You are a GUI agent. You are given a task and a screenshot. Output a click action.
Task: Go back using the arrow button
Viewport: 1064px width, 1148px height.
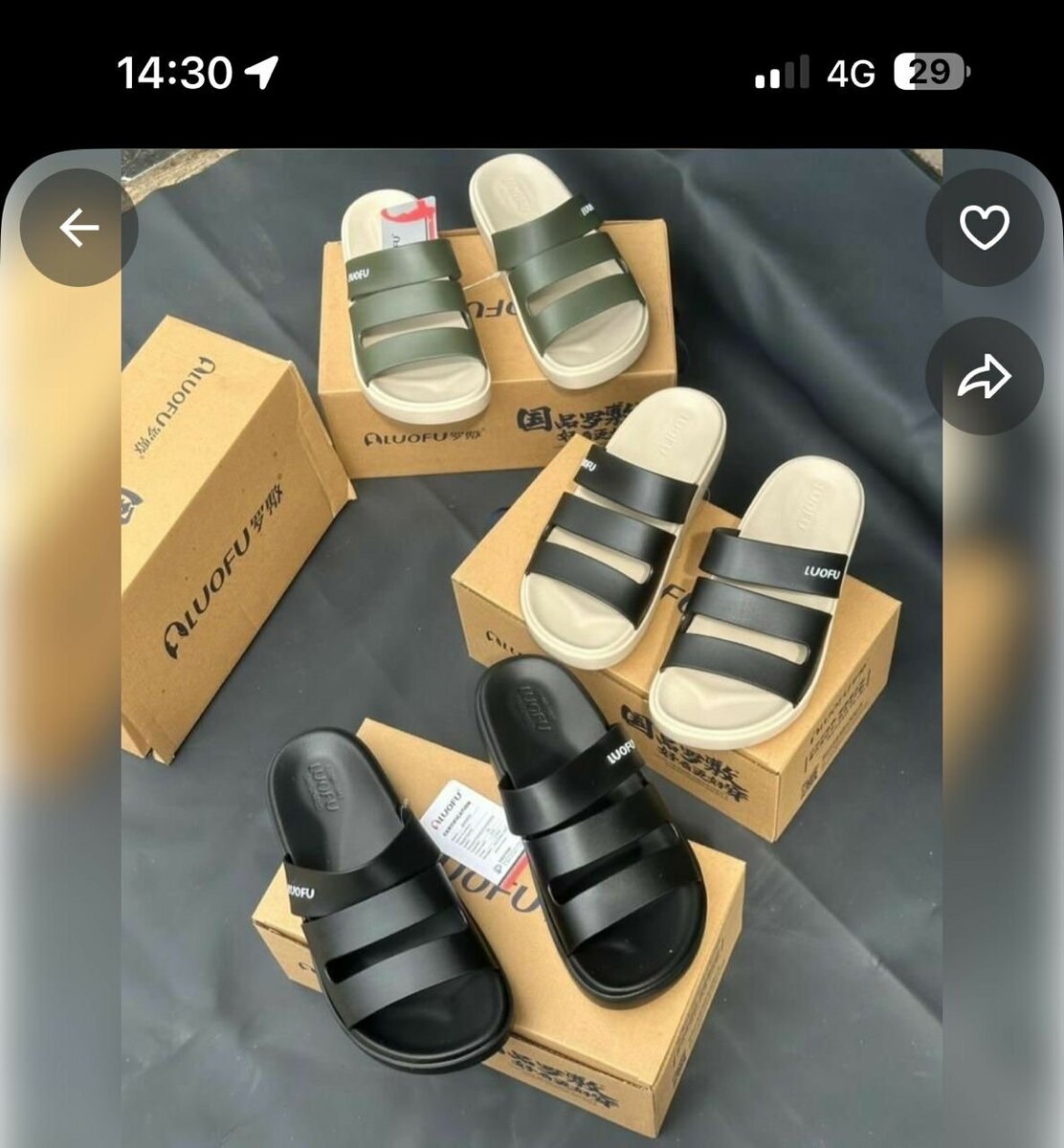coord(79,228)
